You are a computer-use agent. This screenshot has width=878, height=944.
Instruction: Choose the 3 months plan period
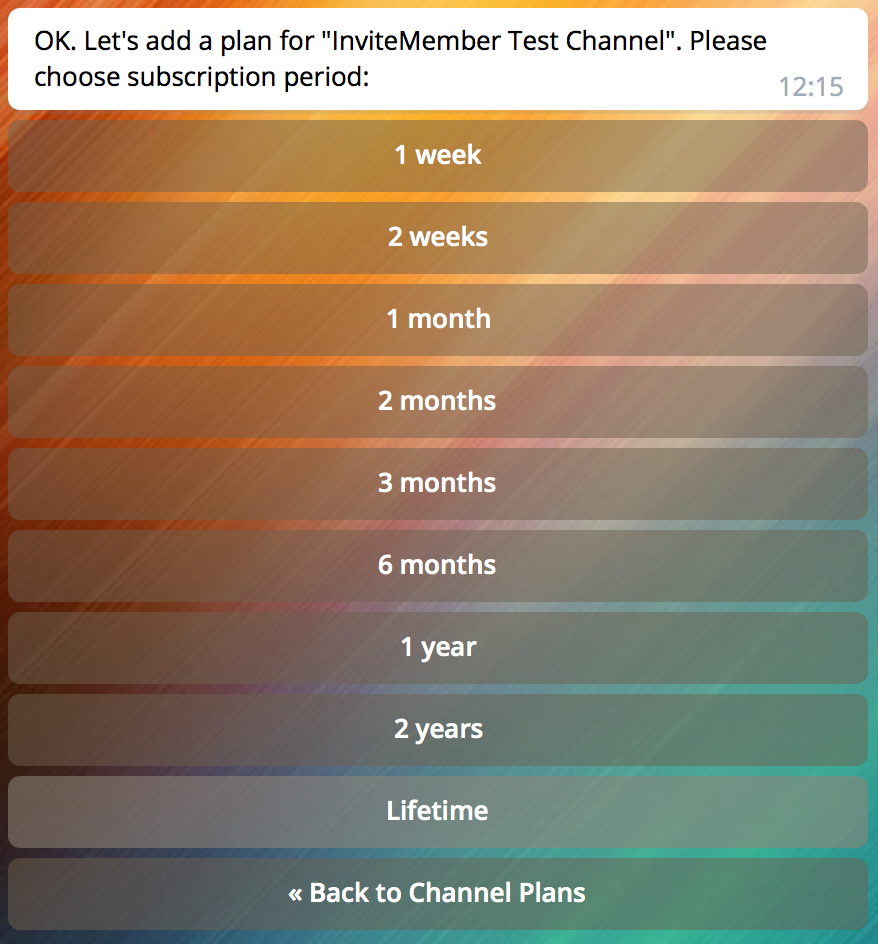(438, 484)
